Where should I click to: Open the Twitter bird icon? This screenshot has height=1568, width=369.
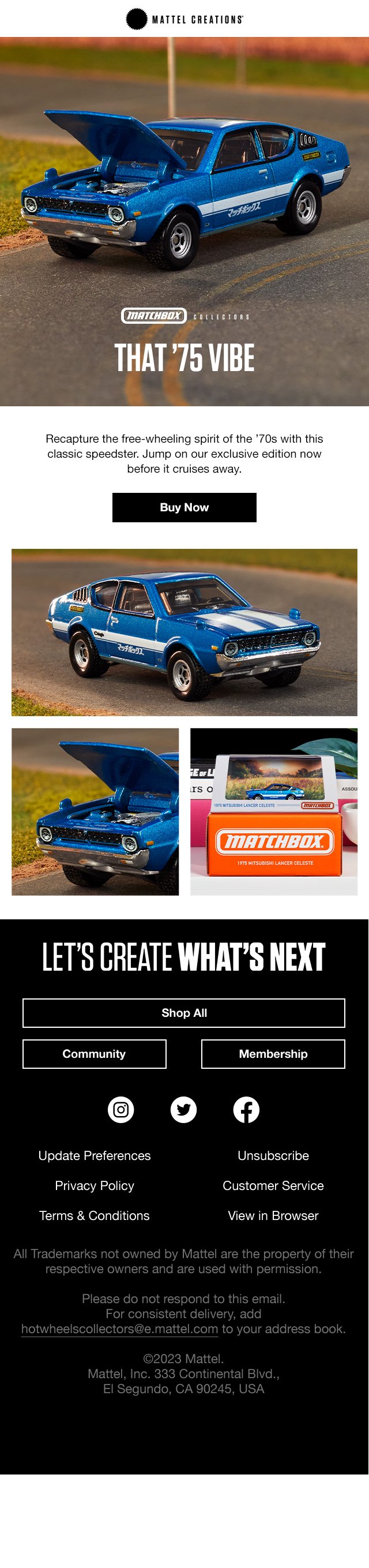(183, 1110)
